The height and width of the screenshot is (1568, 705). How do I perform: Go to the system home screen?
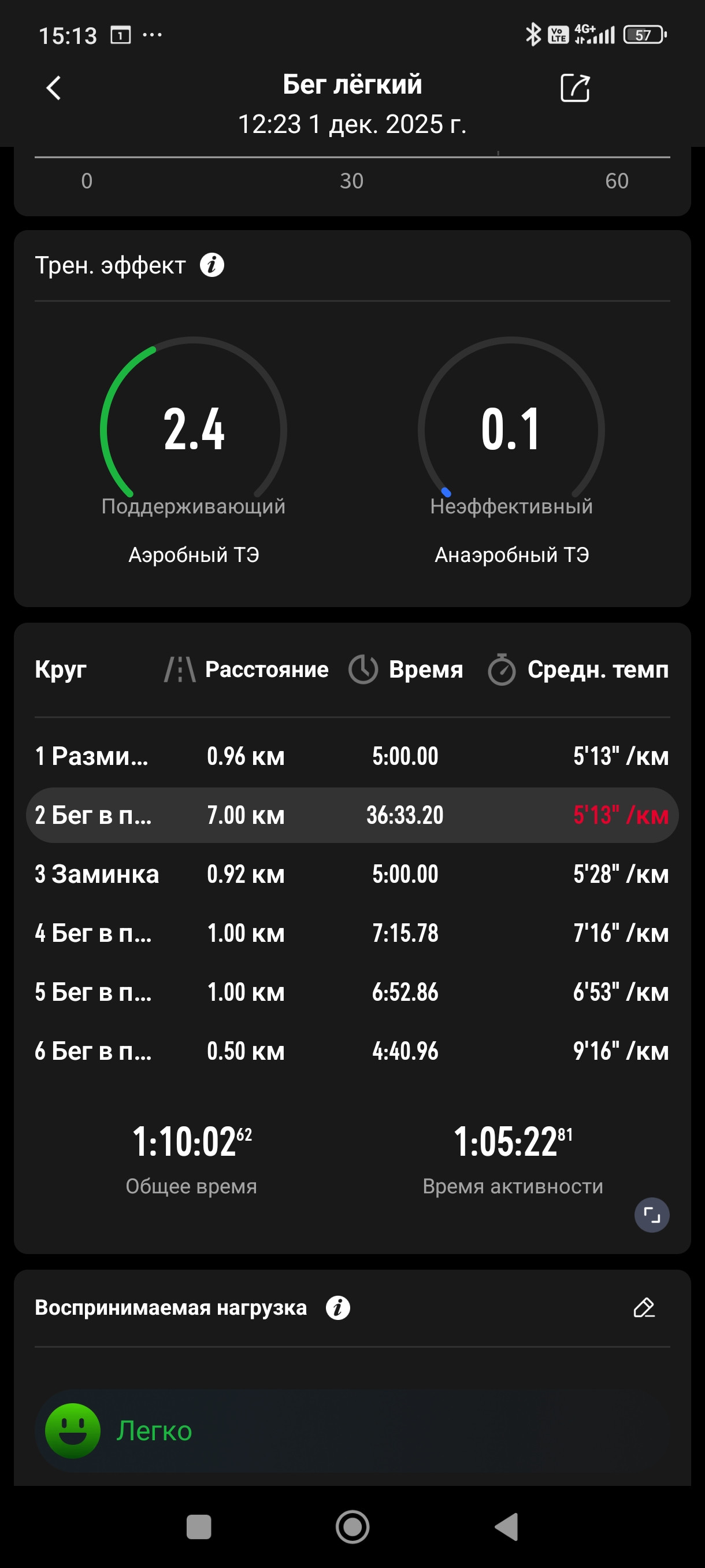[x=352, y=1526]
